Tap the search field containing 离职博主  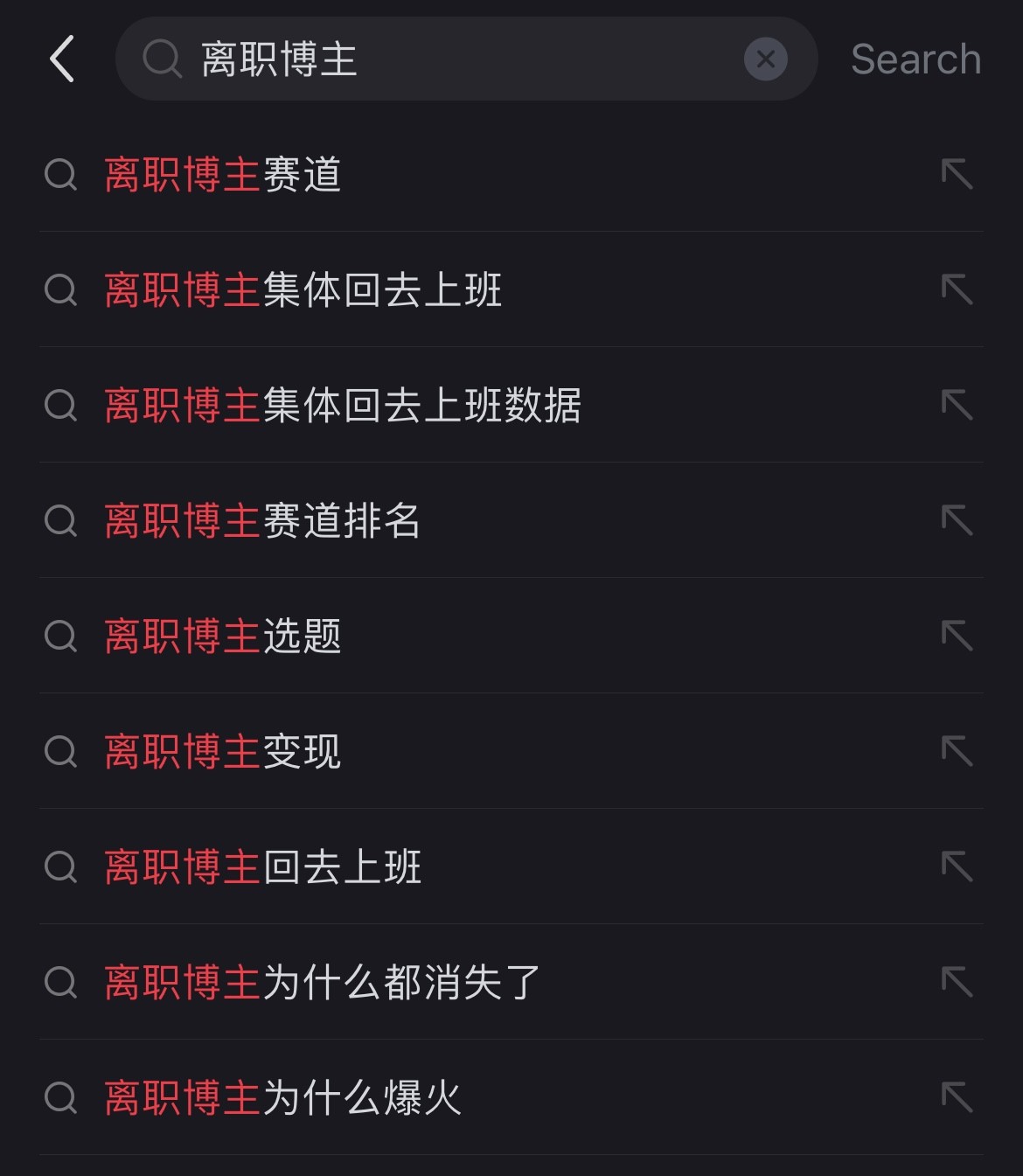[455, 59]
